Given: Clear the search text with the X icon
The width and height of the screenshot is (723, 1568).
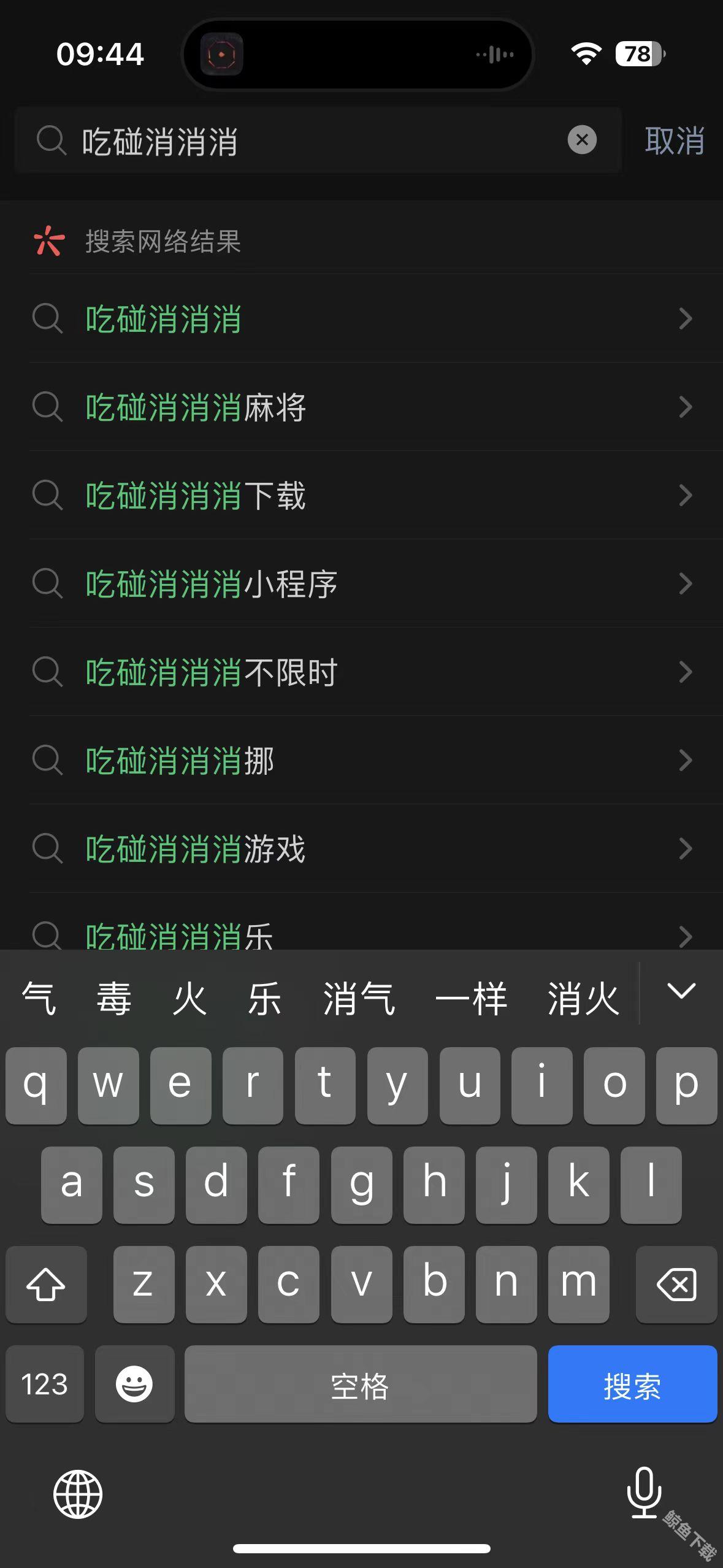Looking at the screenshot, I should (581, 140).
